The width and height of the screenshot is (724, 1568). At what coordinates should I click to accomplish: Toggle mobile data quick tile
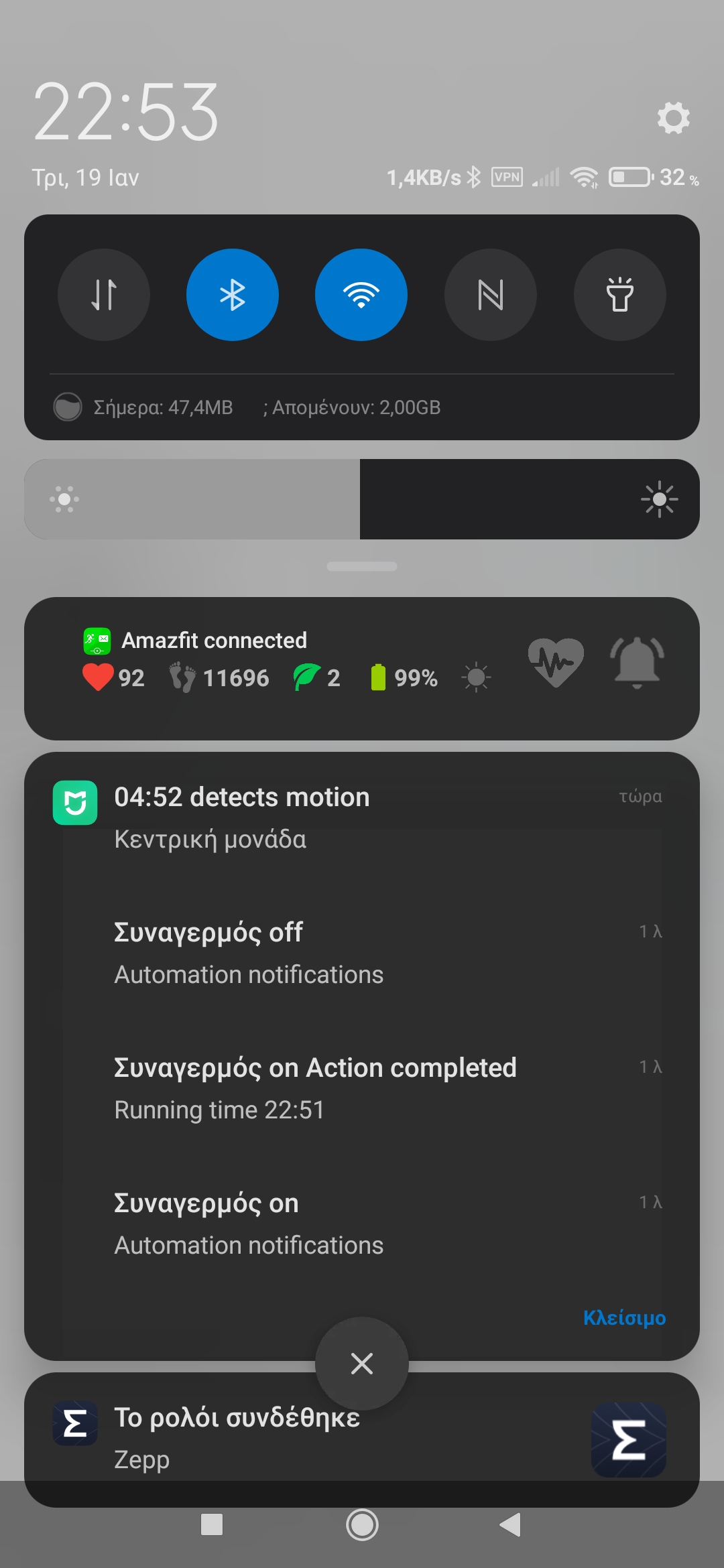point(104,295)
